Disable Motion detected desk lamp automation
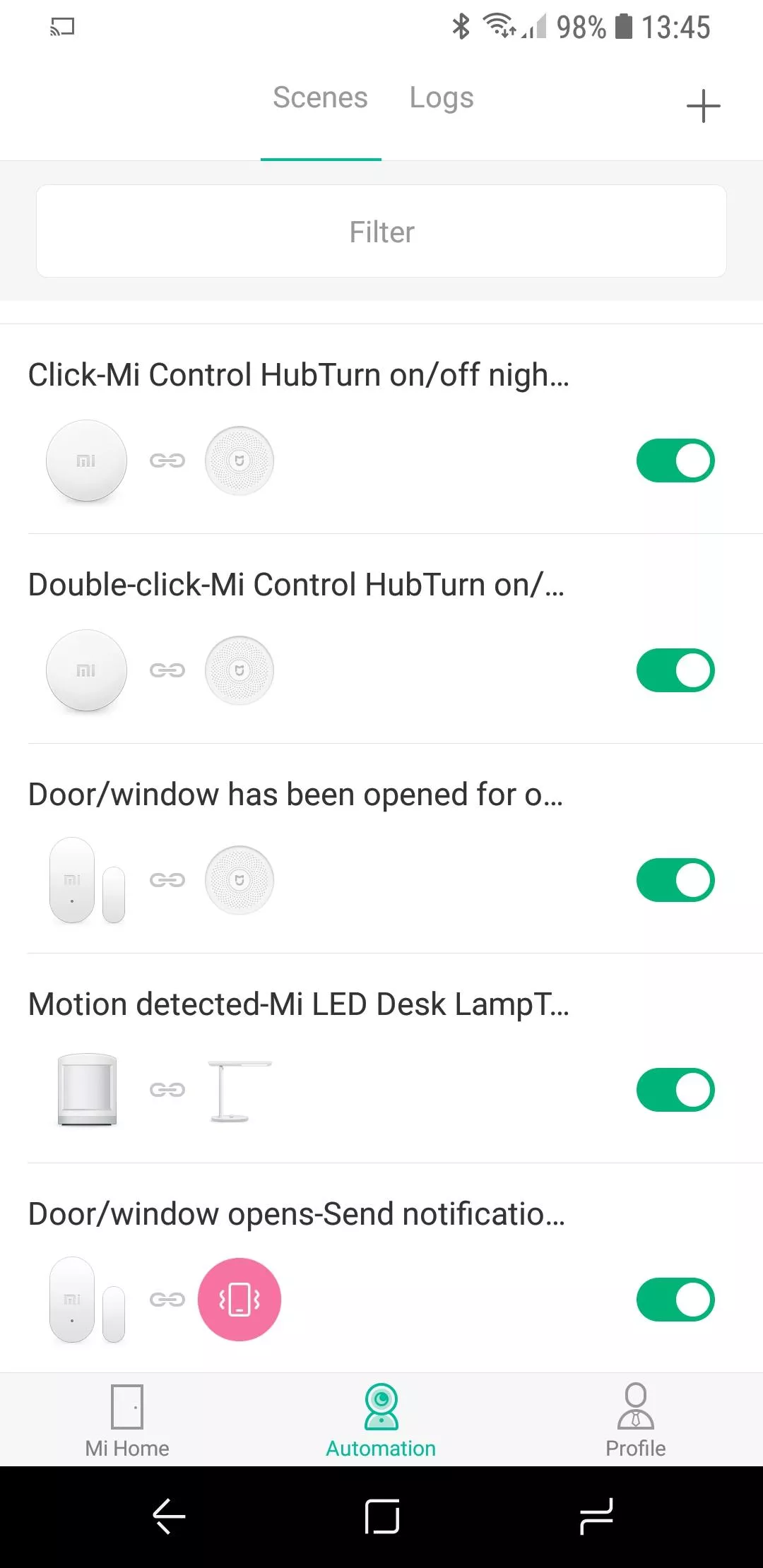The image size is (763, 1568). pos(675,1090)
